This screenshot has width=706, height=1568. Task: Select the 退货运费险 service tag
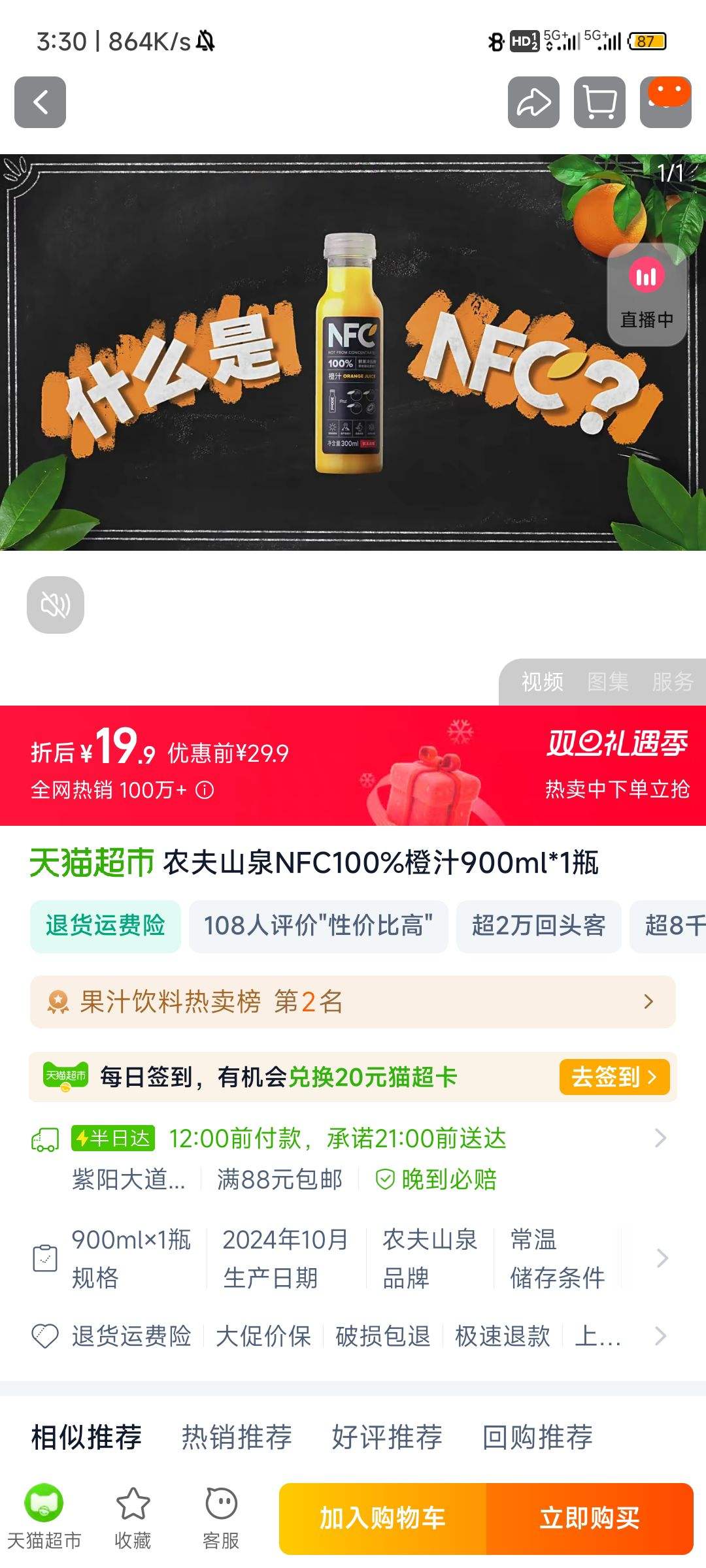pyautogui.click(x=105, y=926)
